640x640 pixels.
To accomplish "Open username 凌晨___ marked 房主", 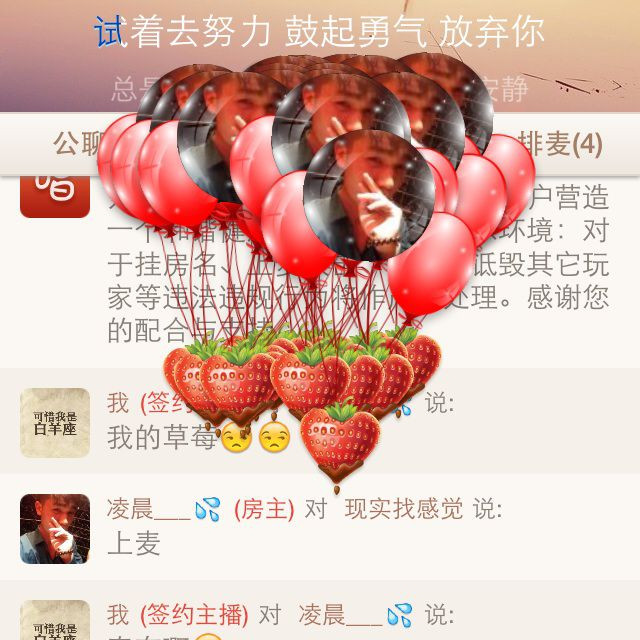I will click(148, 509).
